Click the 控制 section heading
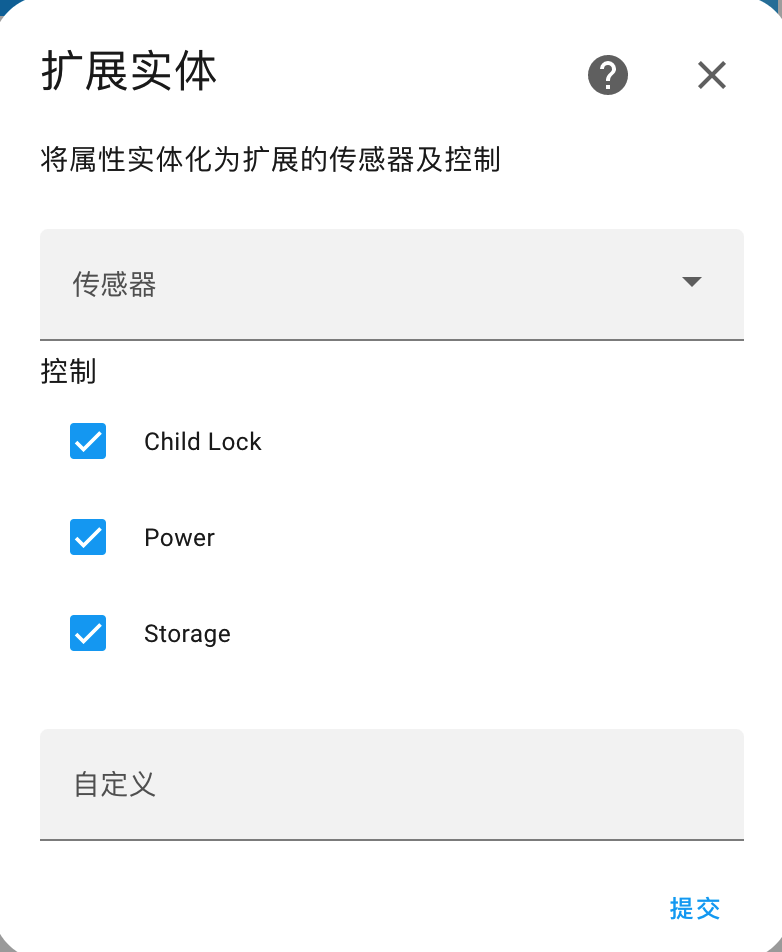Image resolution: width=782 pixels, height=952 pixels. 66,371
